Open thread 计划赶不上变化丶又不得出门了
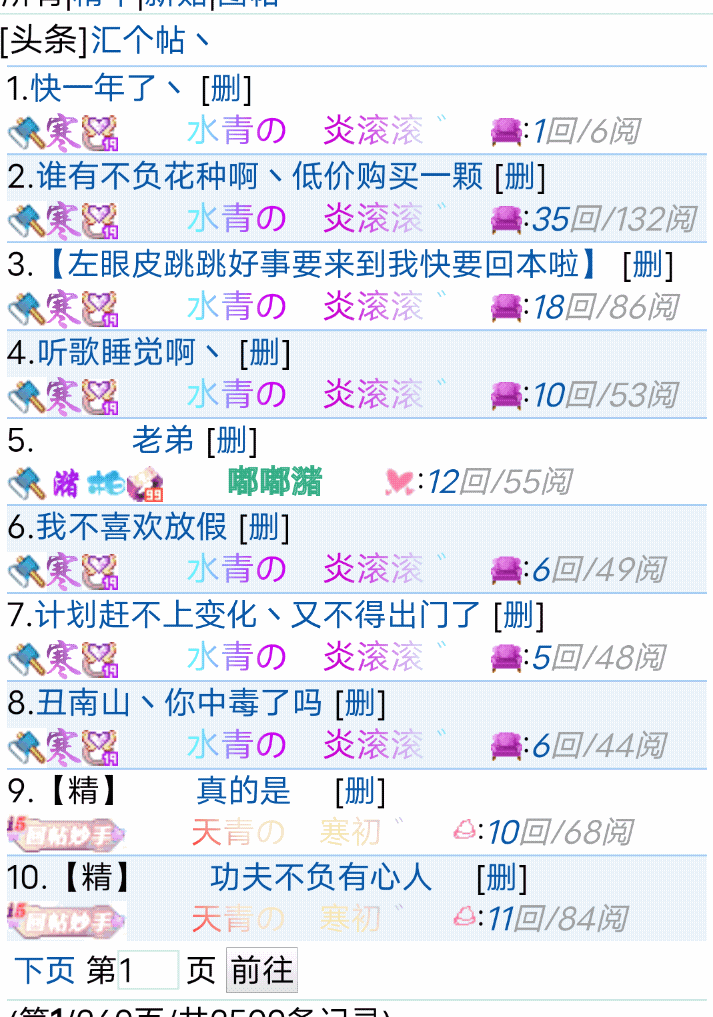 258,615
